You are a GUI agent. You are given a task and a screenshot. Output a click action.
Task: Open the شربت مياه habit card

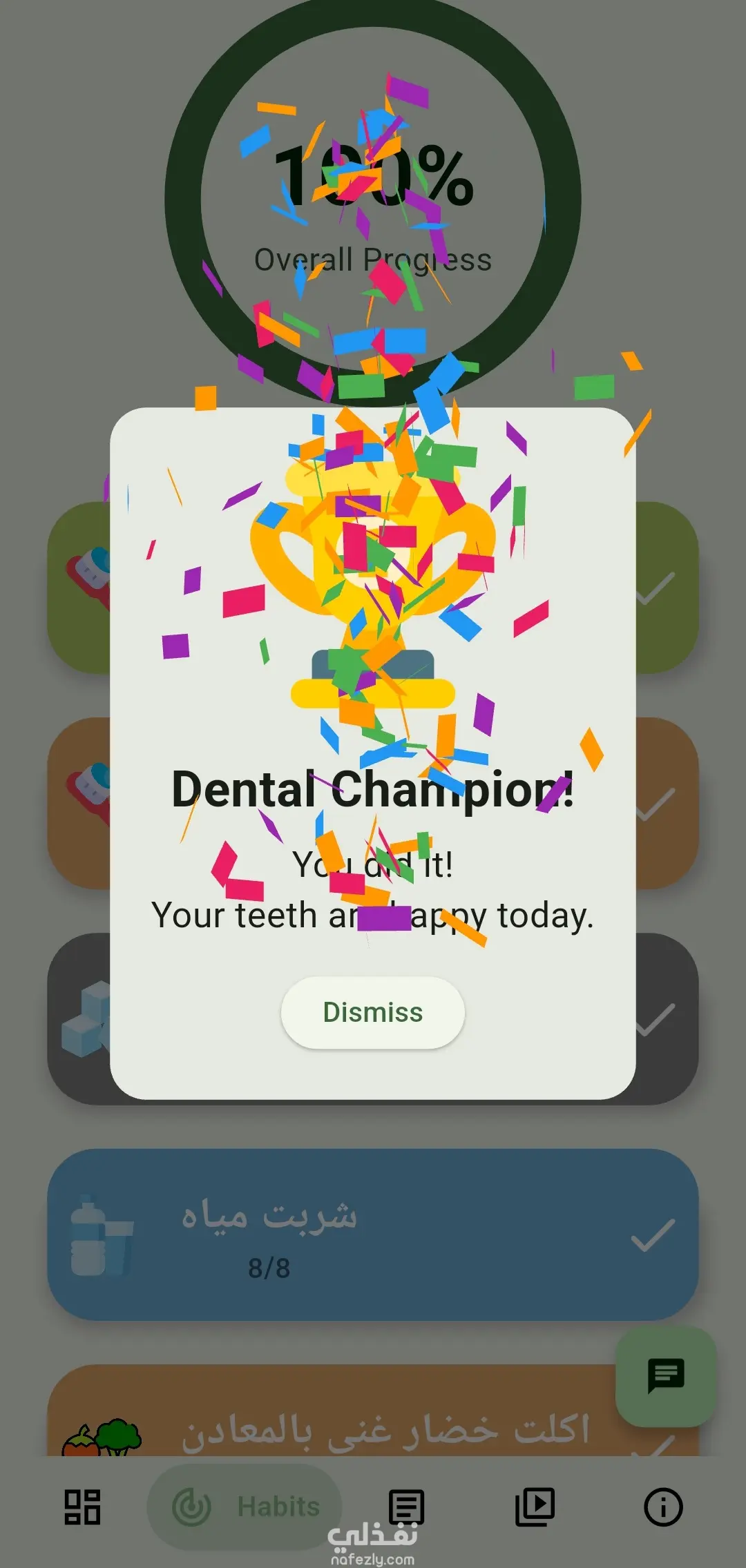[x=372, y=1235]
